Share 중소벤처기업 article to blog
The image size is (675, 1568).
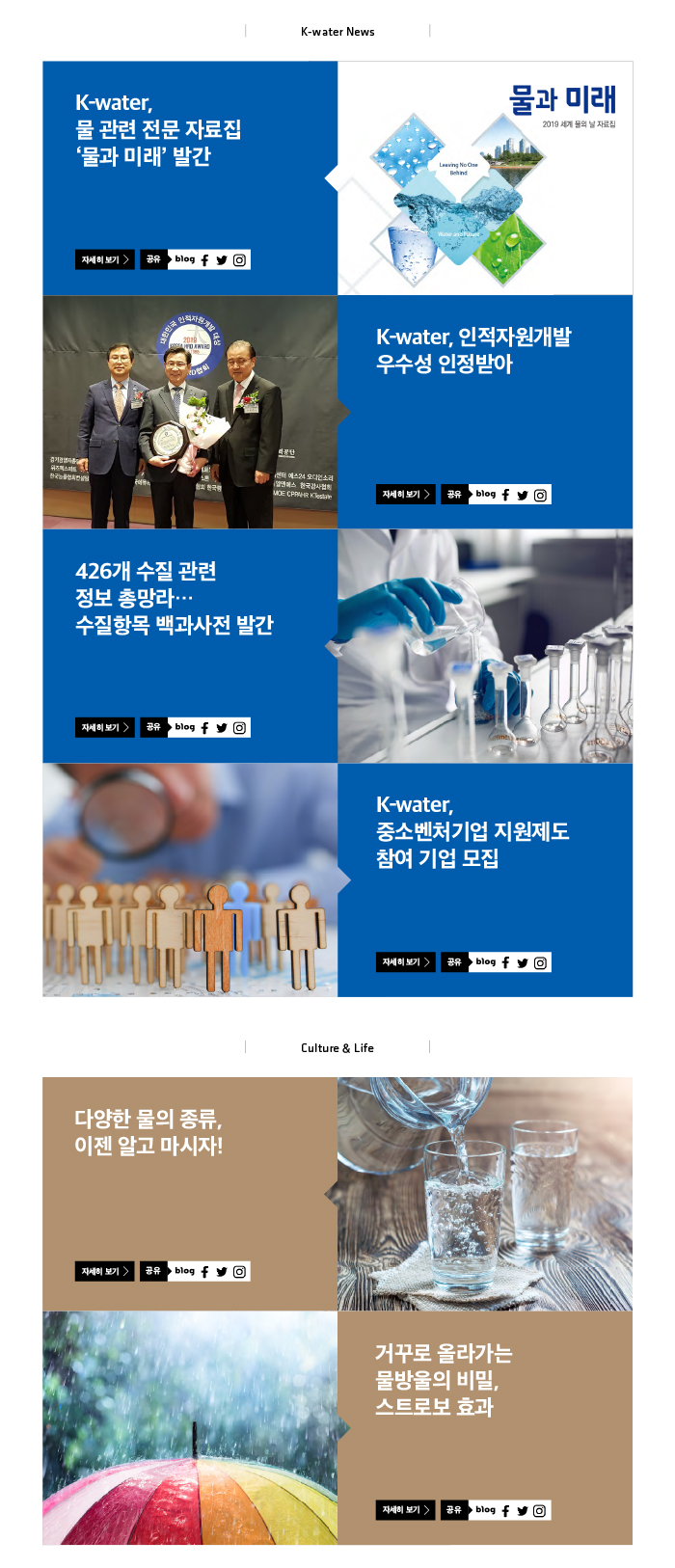pyautogui.click(x=485, y=962)
